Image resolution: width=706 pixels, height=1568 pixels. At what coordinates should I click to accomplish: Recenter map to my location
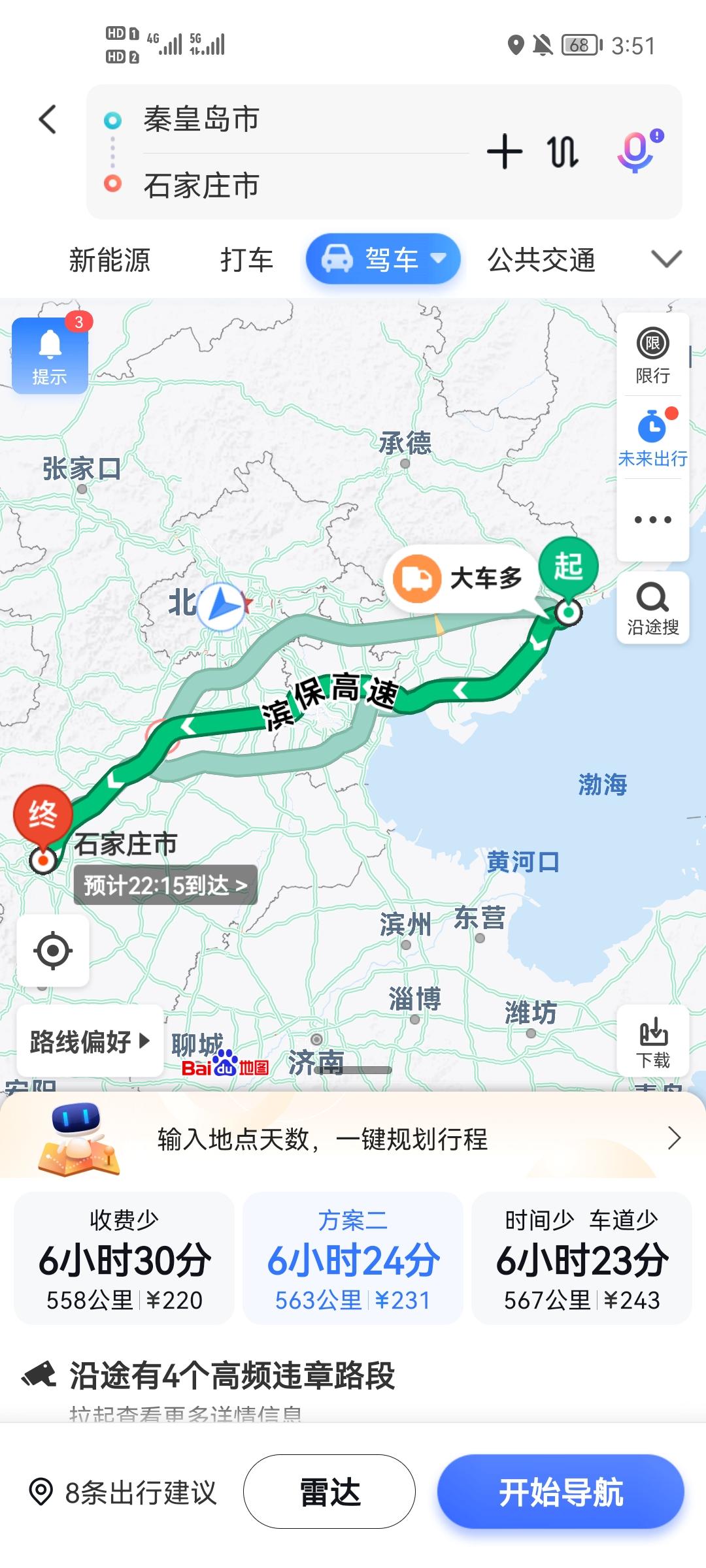click(53, 951)
